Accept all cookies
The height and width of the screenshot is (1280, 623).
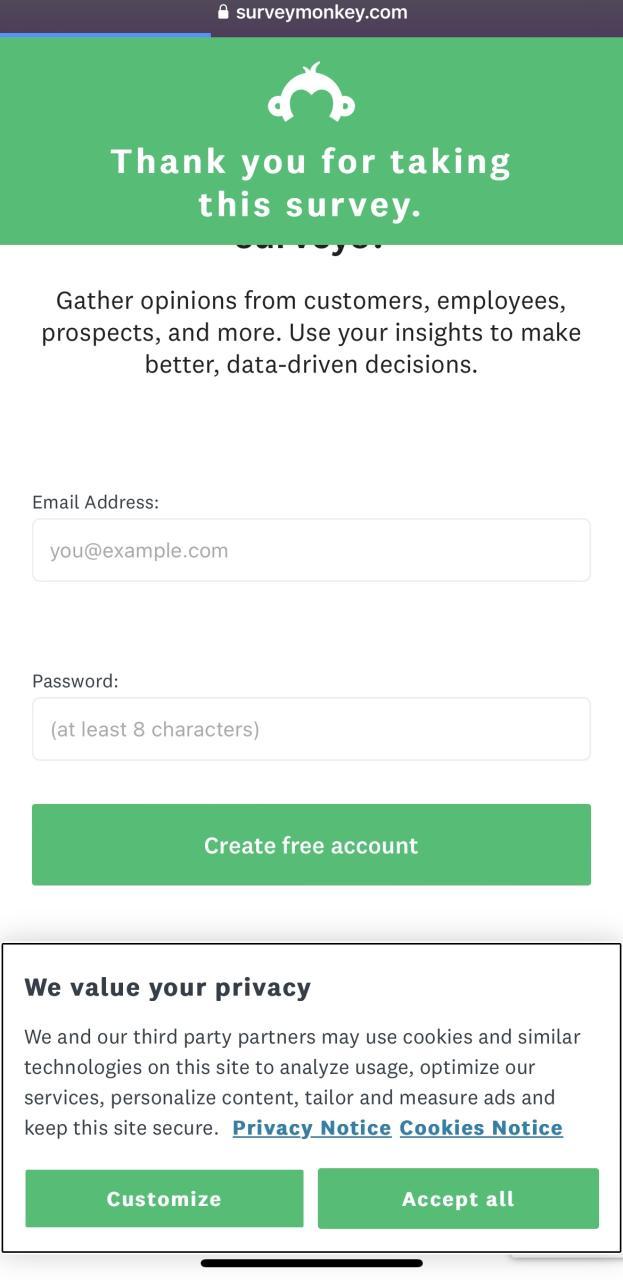pos(458,1198)
